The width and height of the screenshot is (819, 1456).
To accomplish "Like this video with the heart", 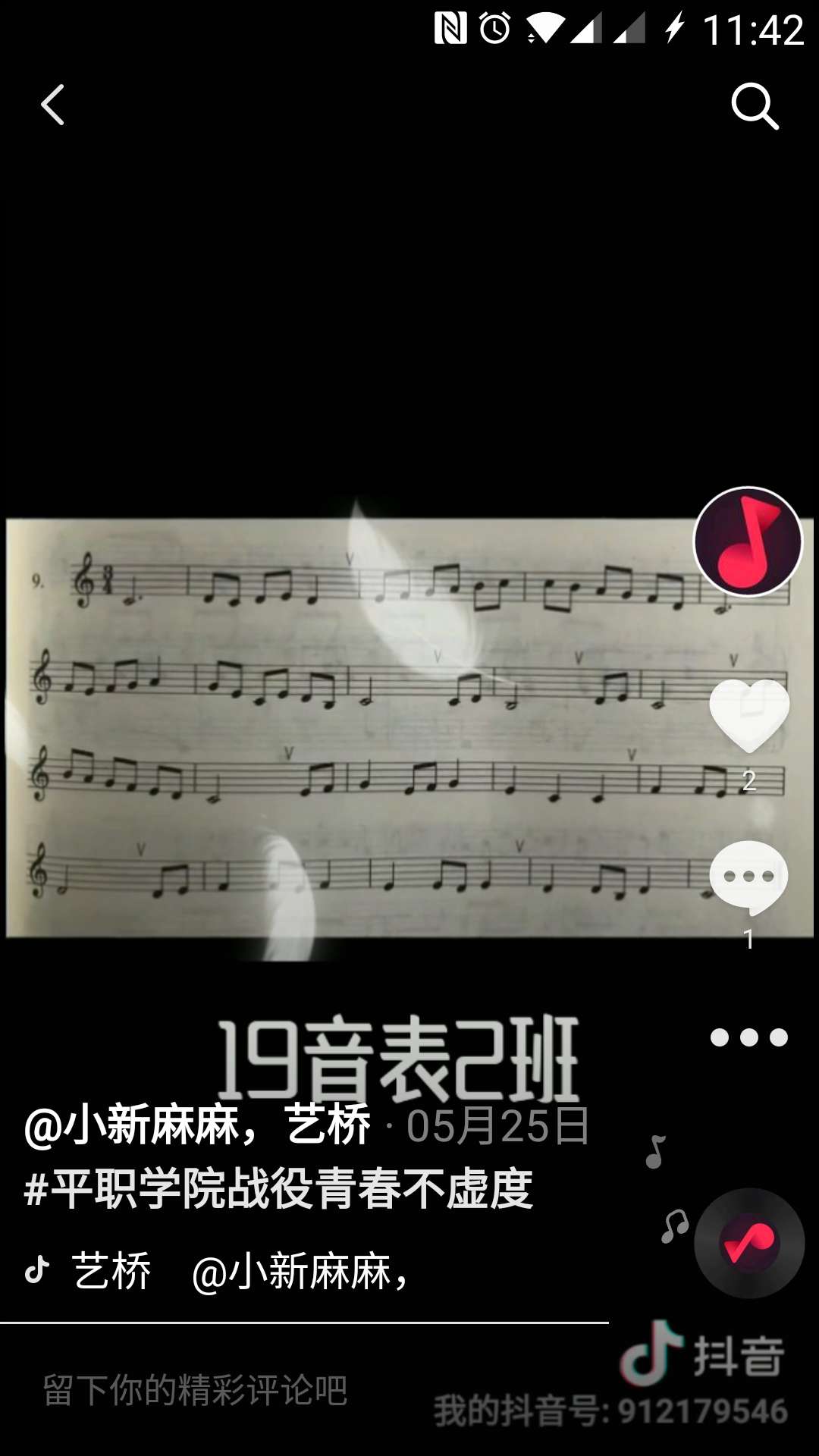I will [748, 715].
